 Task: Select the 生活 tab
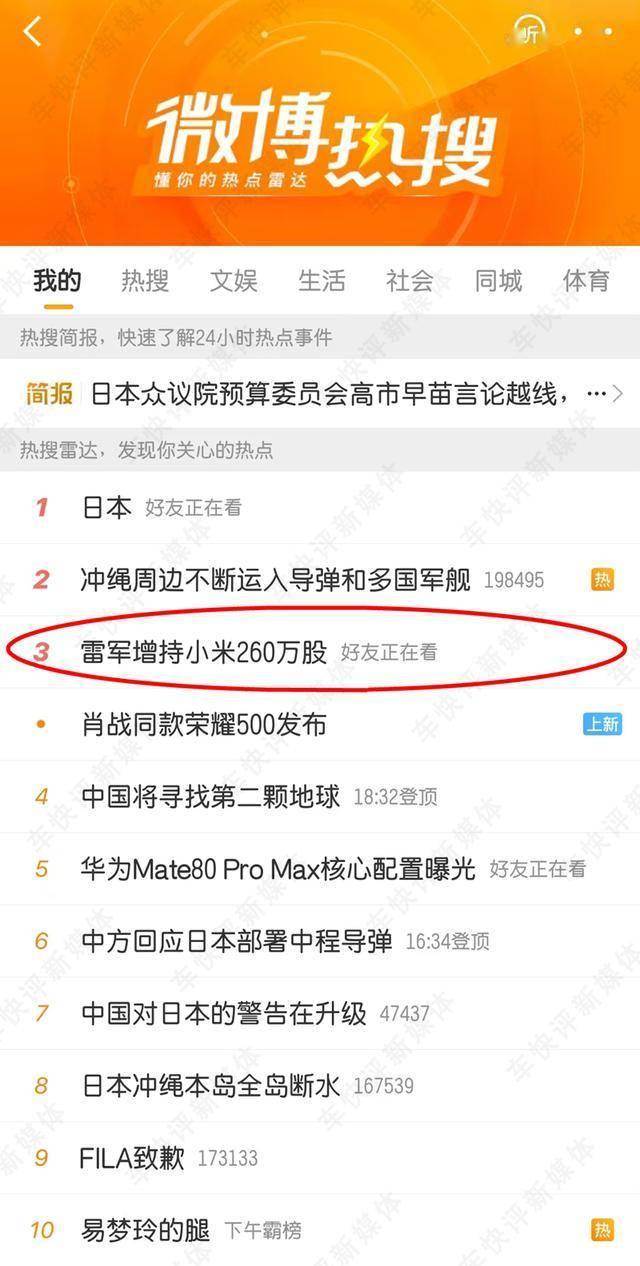coord(321,281)
